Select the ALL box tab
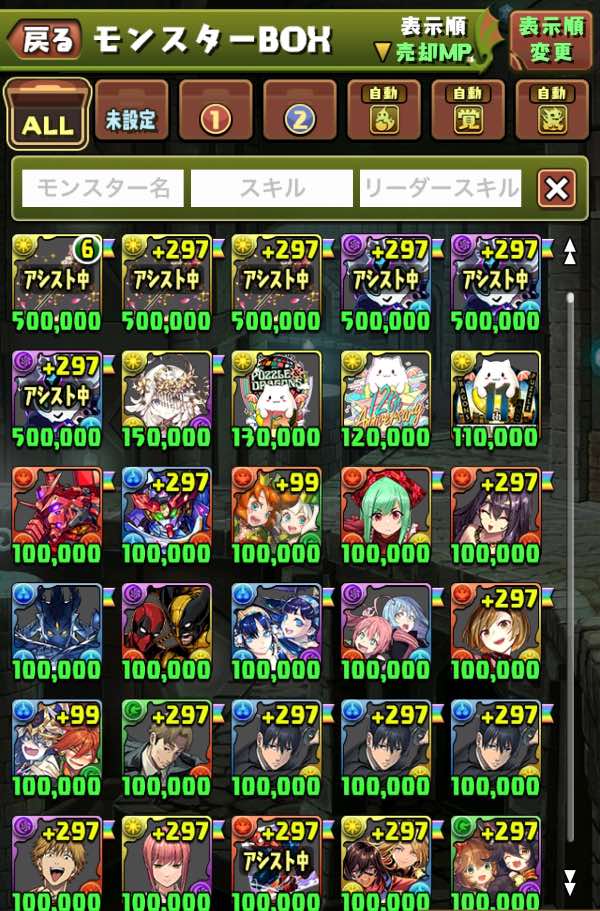The image size is (600, 911). tap(47, 117)
